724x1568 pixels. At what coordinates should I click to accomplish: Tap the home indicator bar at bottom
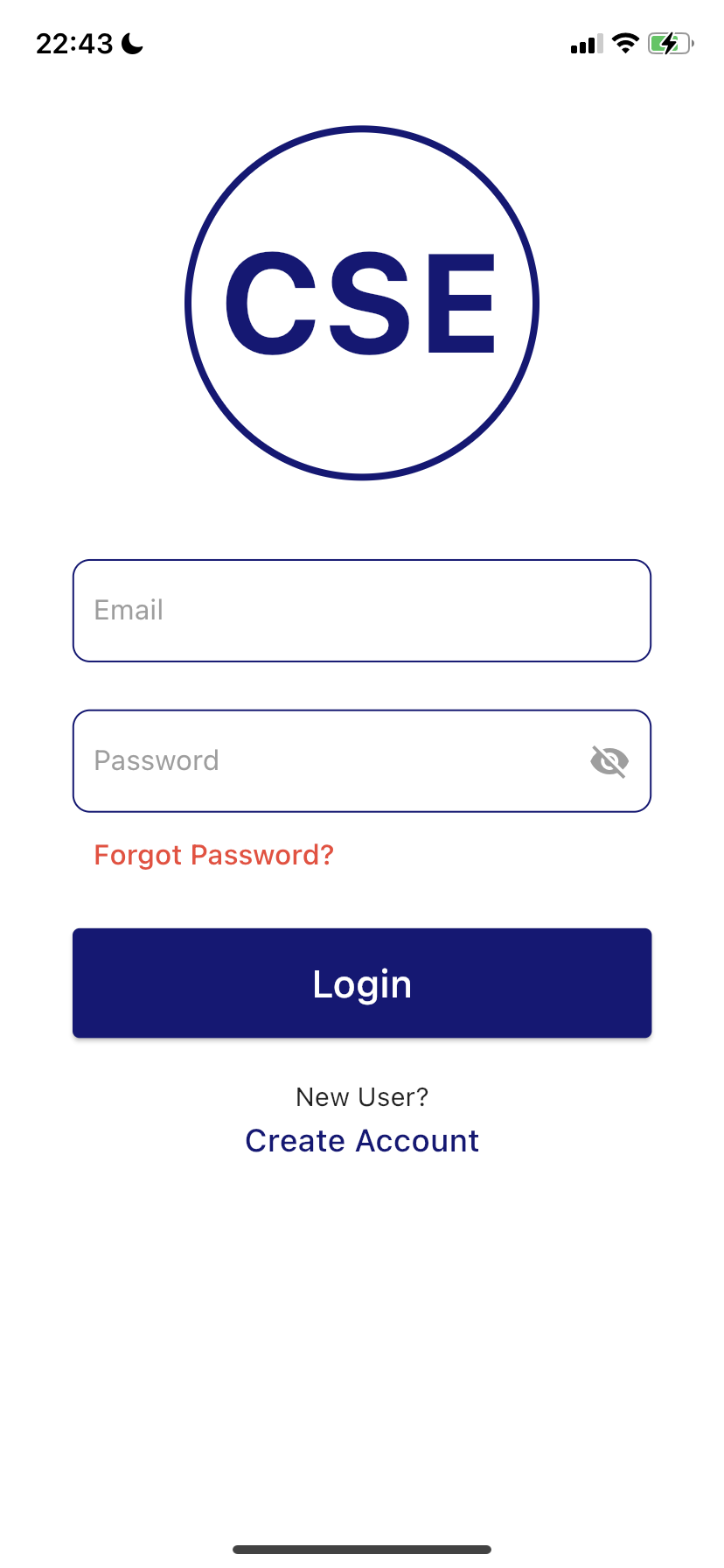click(362, 1548)
